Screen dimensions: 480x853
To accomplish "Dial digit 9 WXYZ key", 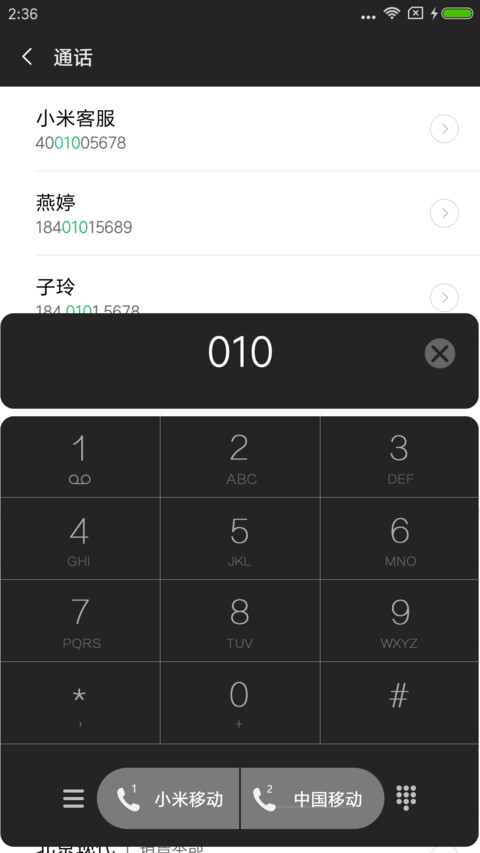I will click(x=400, y=621).
